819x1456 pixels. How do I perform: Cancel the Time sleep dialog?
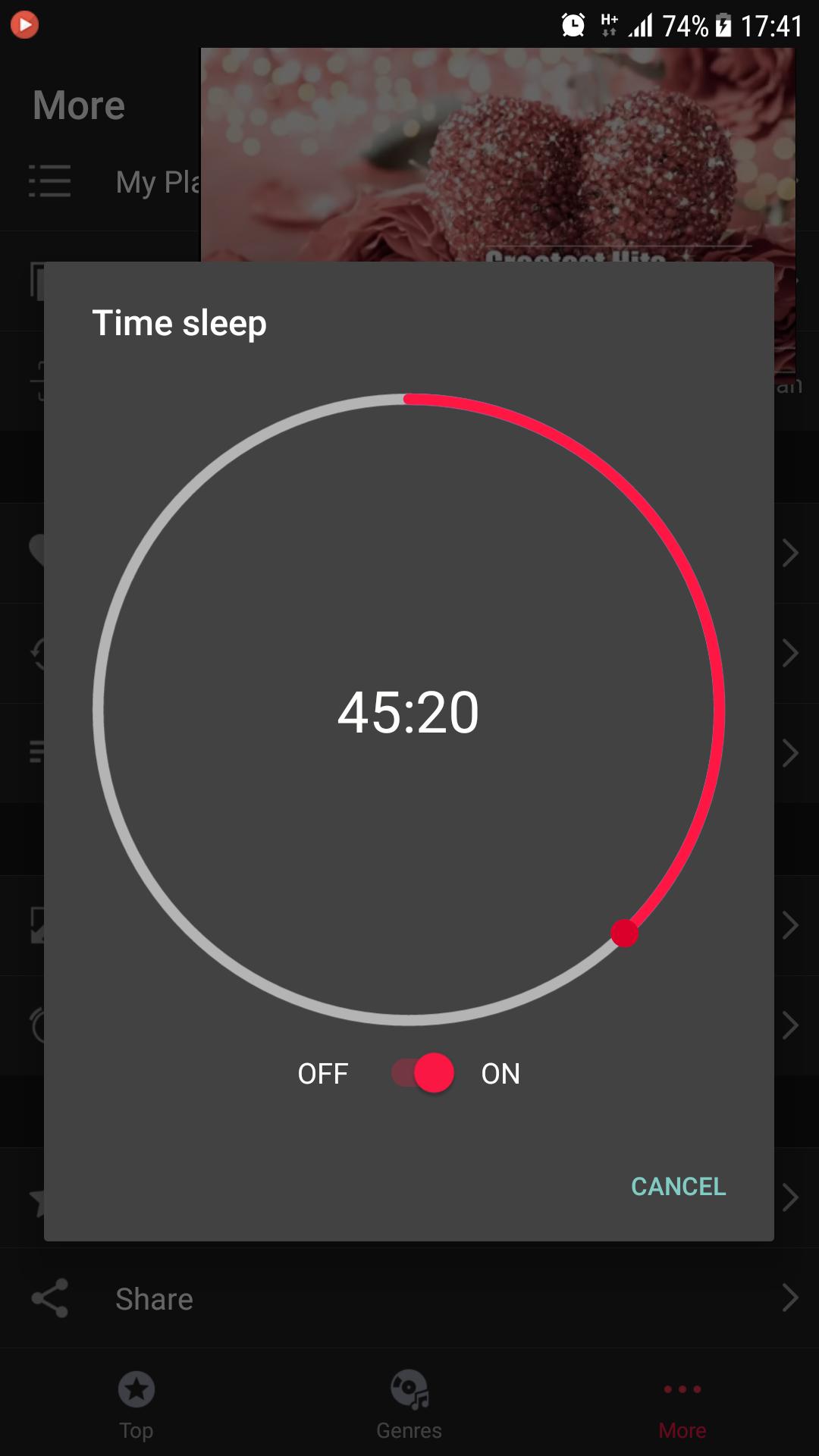[x=678, y=1186]
